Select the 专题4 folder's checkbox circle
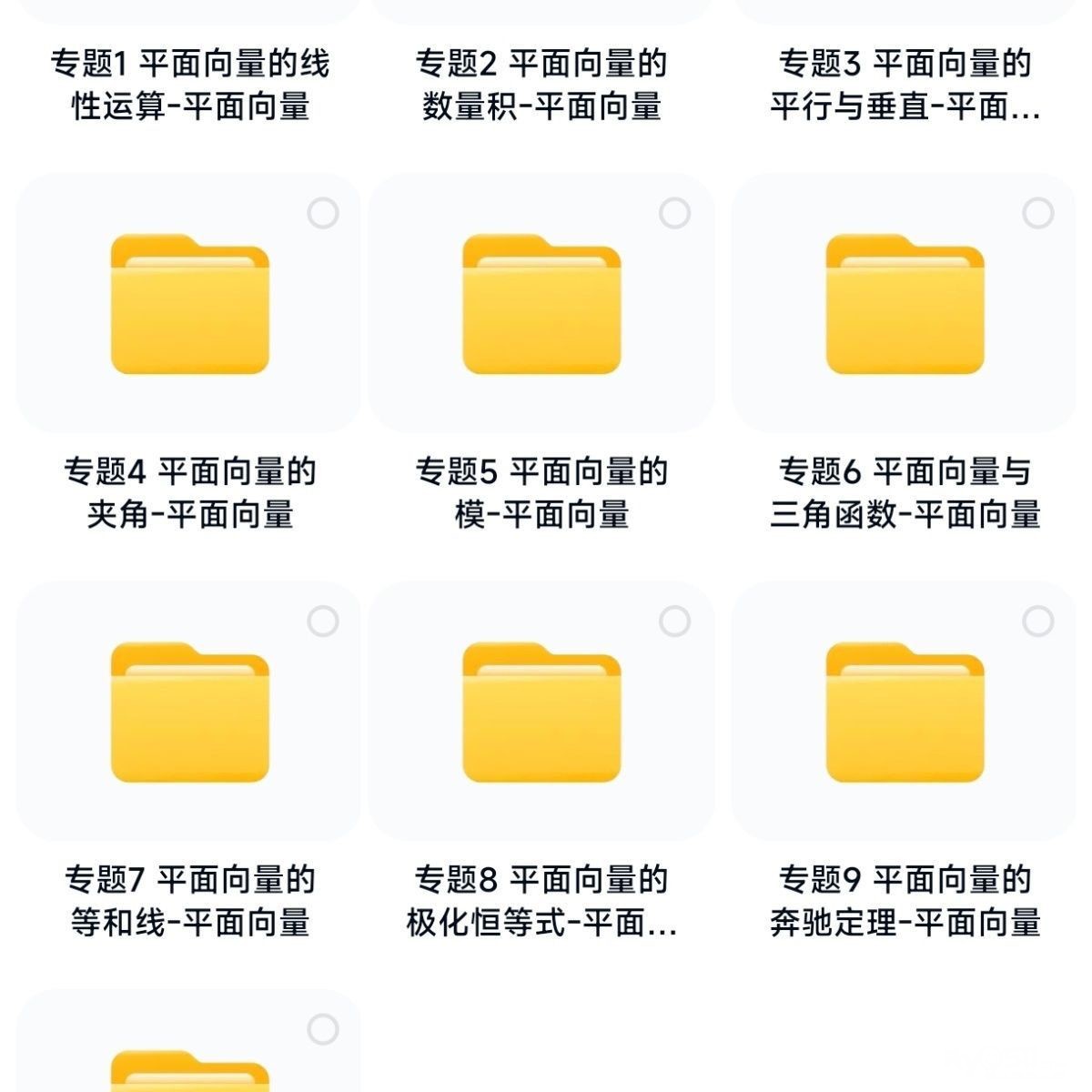Viewport: 1092px width, 1092px height. 323,213
